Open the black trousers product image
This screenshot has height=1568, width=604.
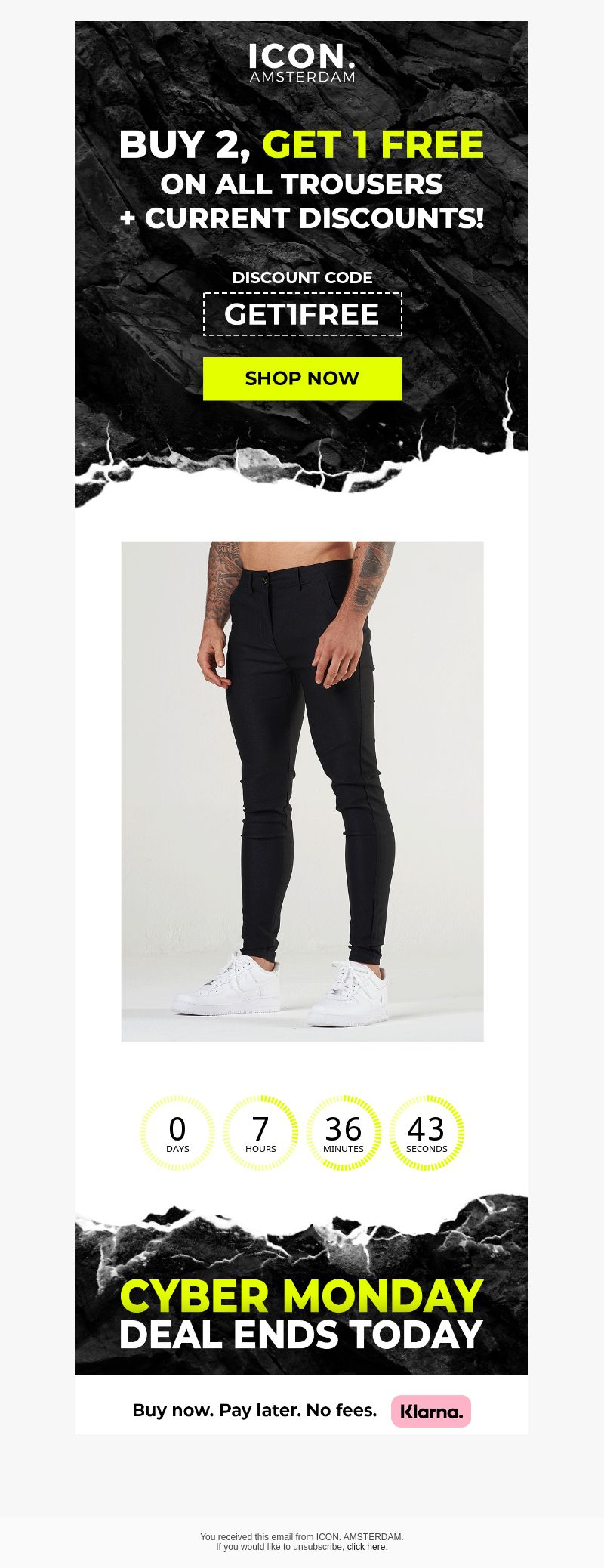pos(302,791)
